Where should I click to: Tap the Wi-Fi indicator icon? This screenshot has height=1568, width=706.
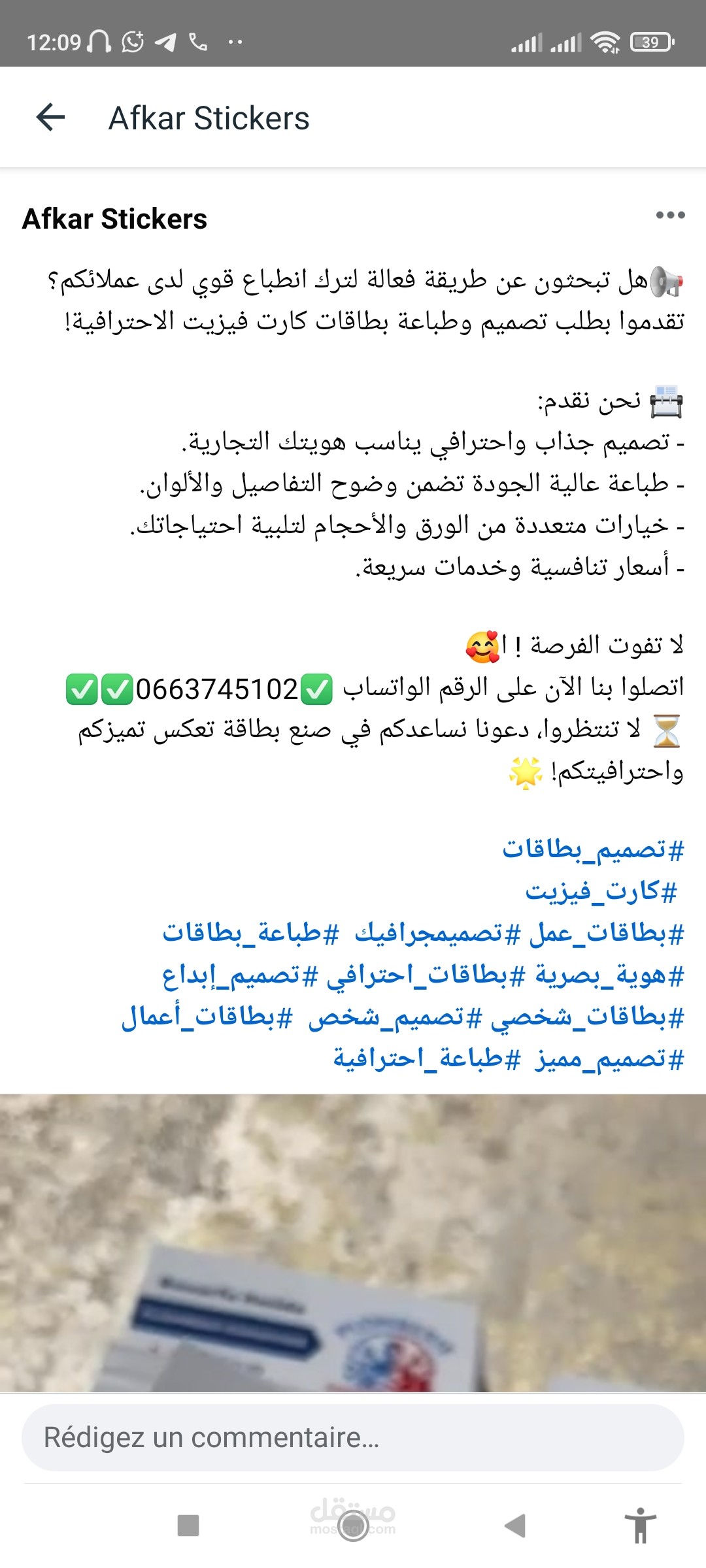point(605,41)
